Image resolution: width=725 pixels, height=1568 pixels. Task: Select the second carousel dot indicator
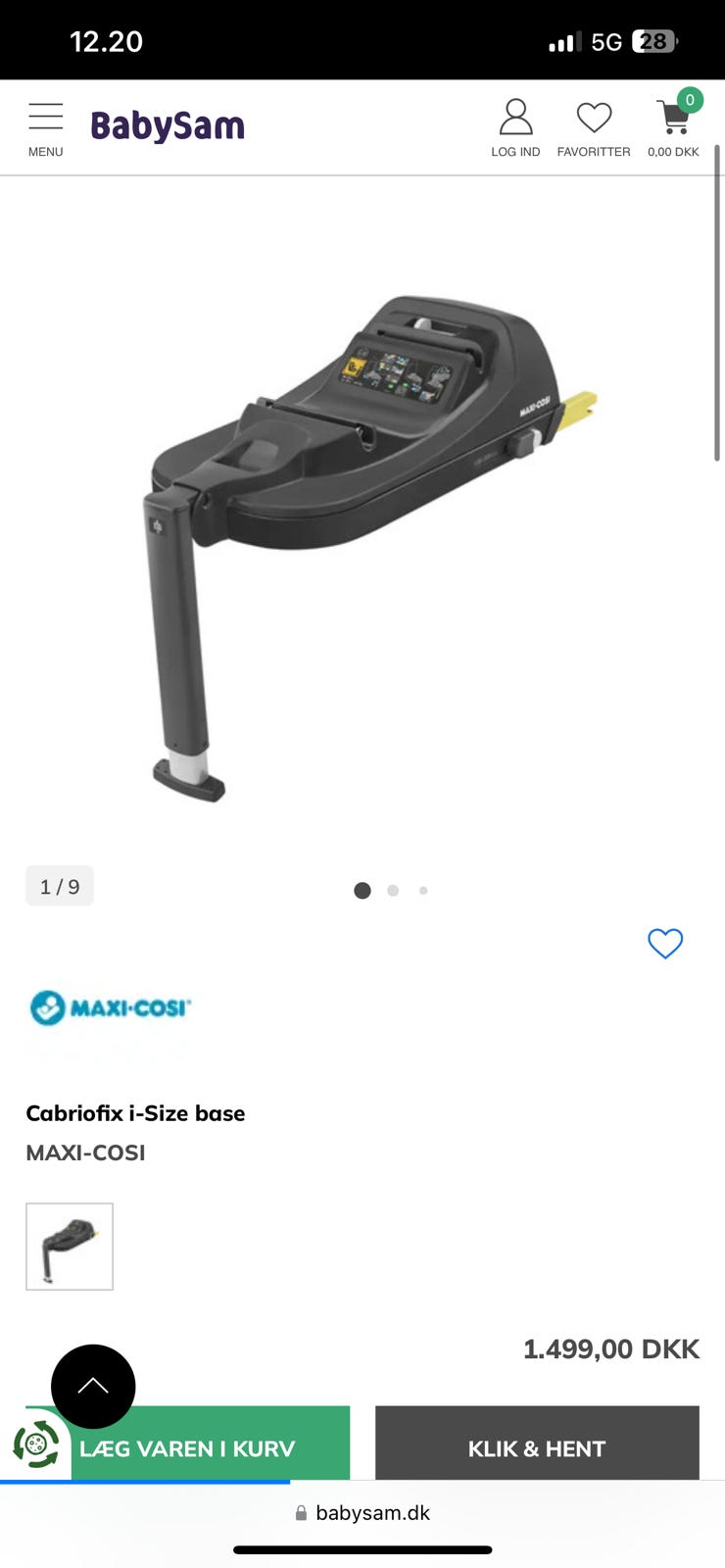(x=392, y=891)
